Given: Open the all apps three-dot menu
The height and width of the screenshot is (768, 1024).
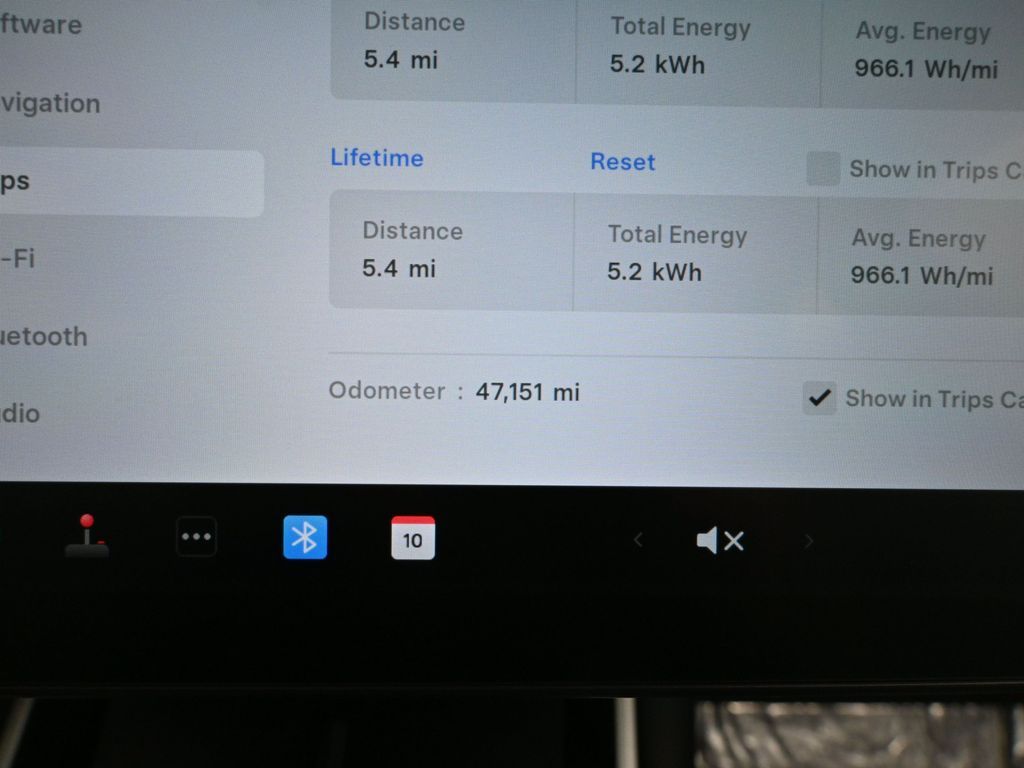Looking at the screenshot, I should click(196, 537).
